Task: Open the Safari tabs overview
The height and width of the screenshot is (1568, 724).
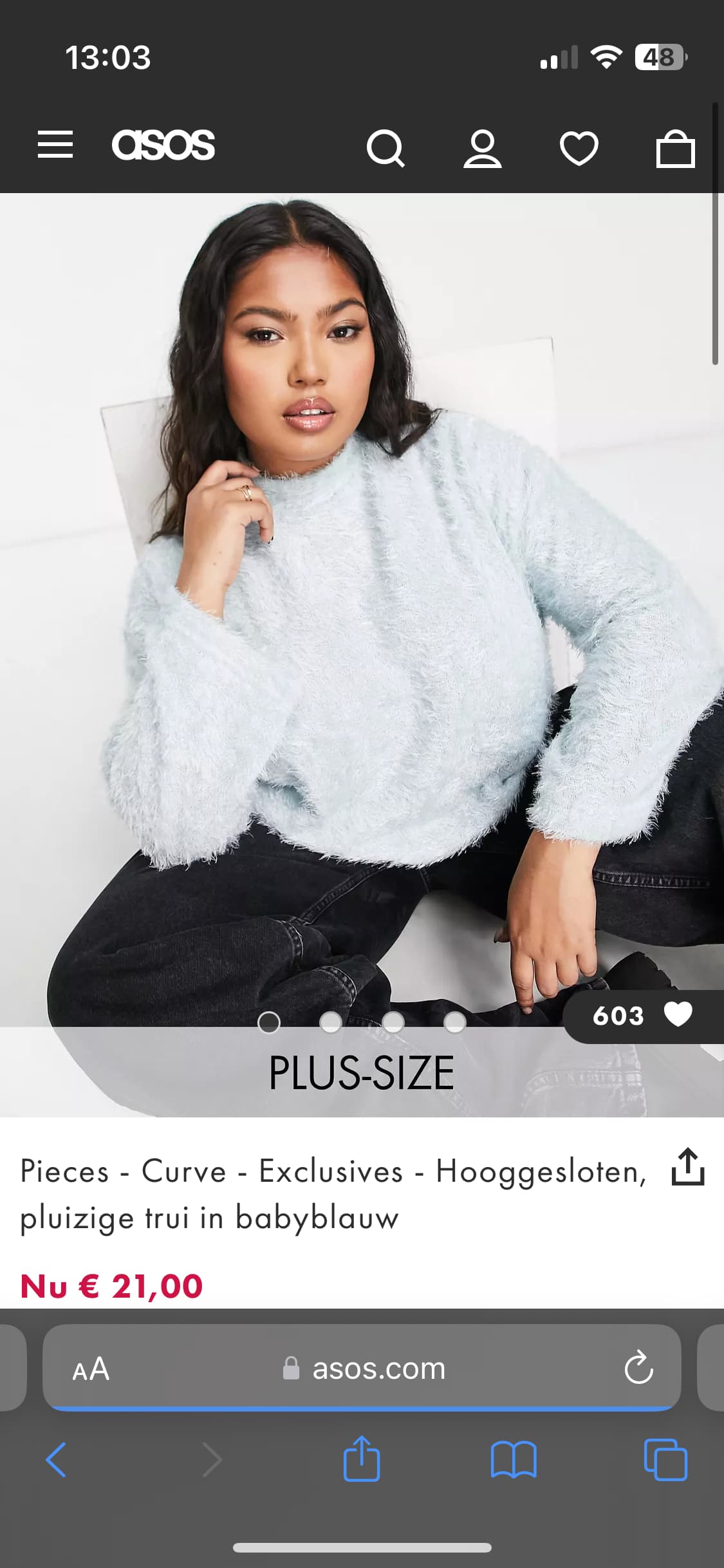Action: (x=665, y=1459)
